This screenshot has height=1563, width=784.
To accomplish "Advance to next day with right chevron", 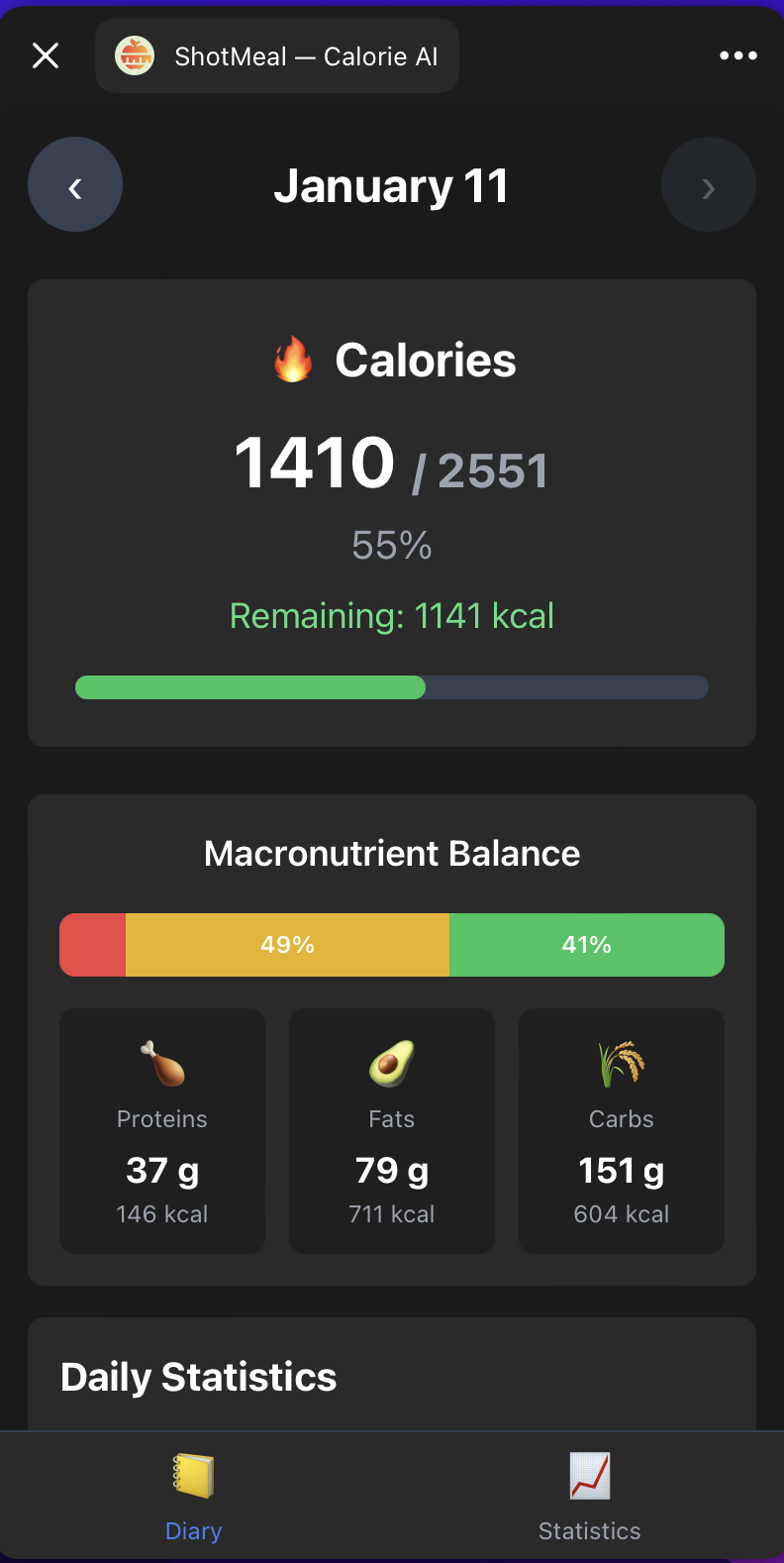I will click(x=709, y=184).
